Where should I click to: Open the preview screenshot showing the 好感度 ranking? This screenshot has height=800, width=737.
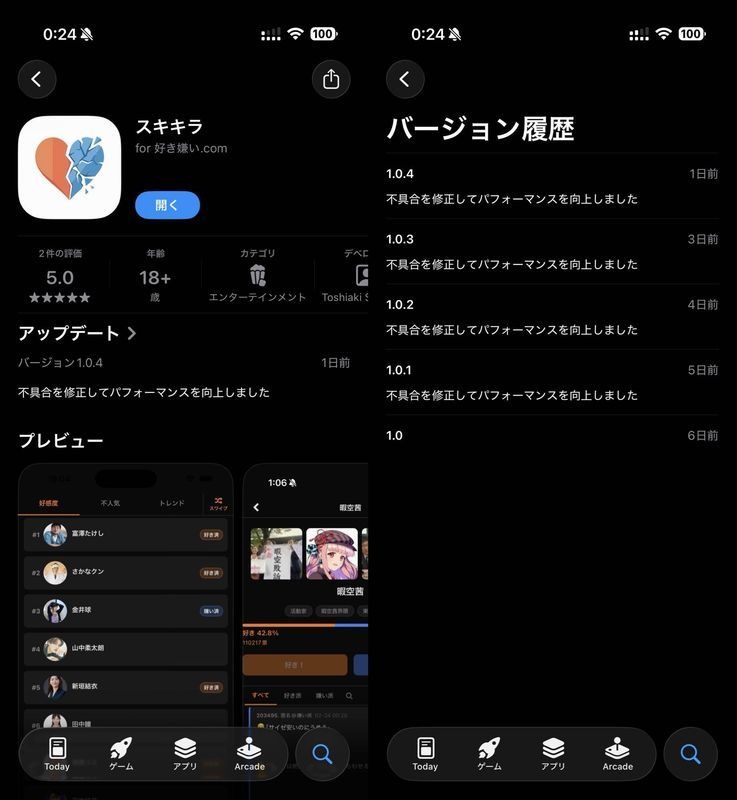(125, 600)
